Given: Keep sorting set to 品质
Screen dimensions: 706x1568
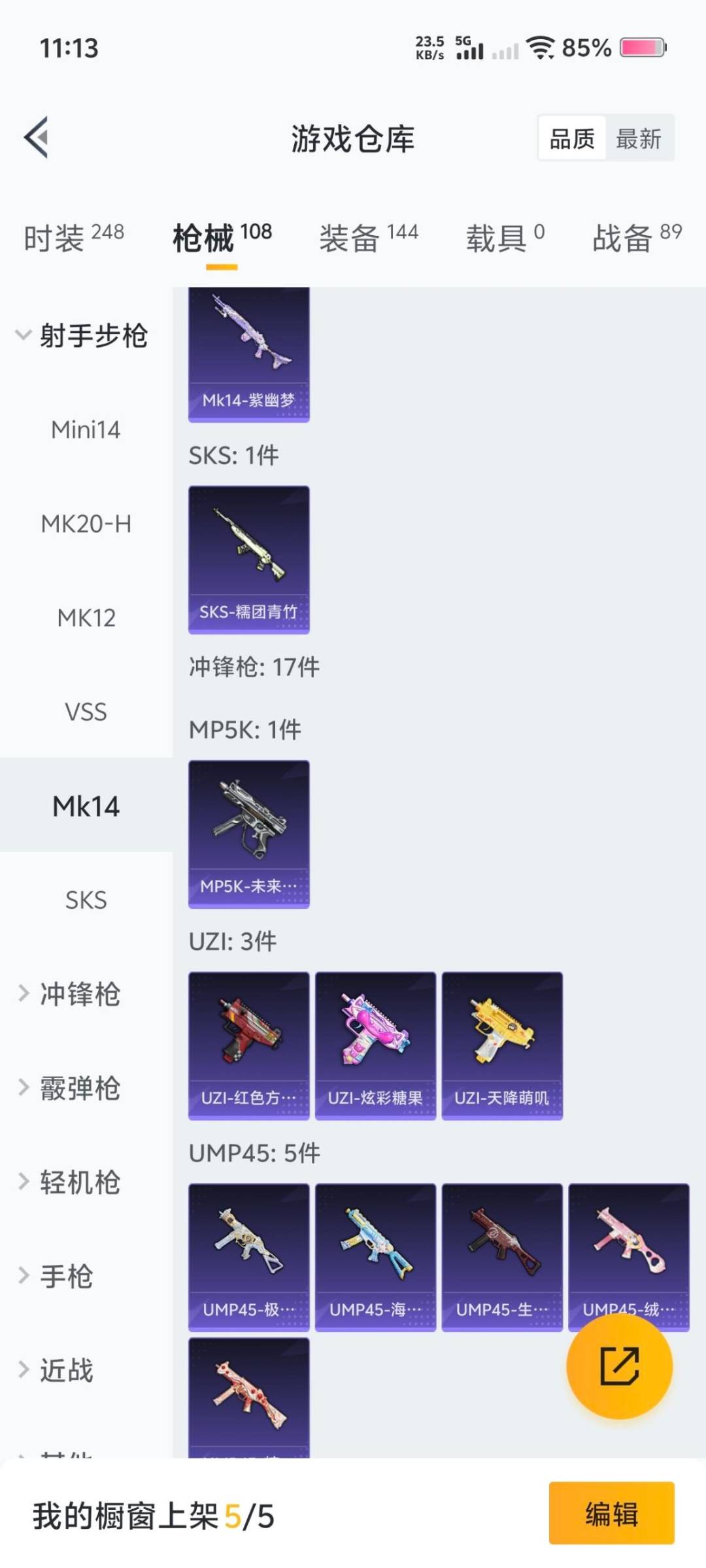Looking at the screenshot, I should [572, 139].
